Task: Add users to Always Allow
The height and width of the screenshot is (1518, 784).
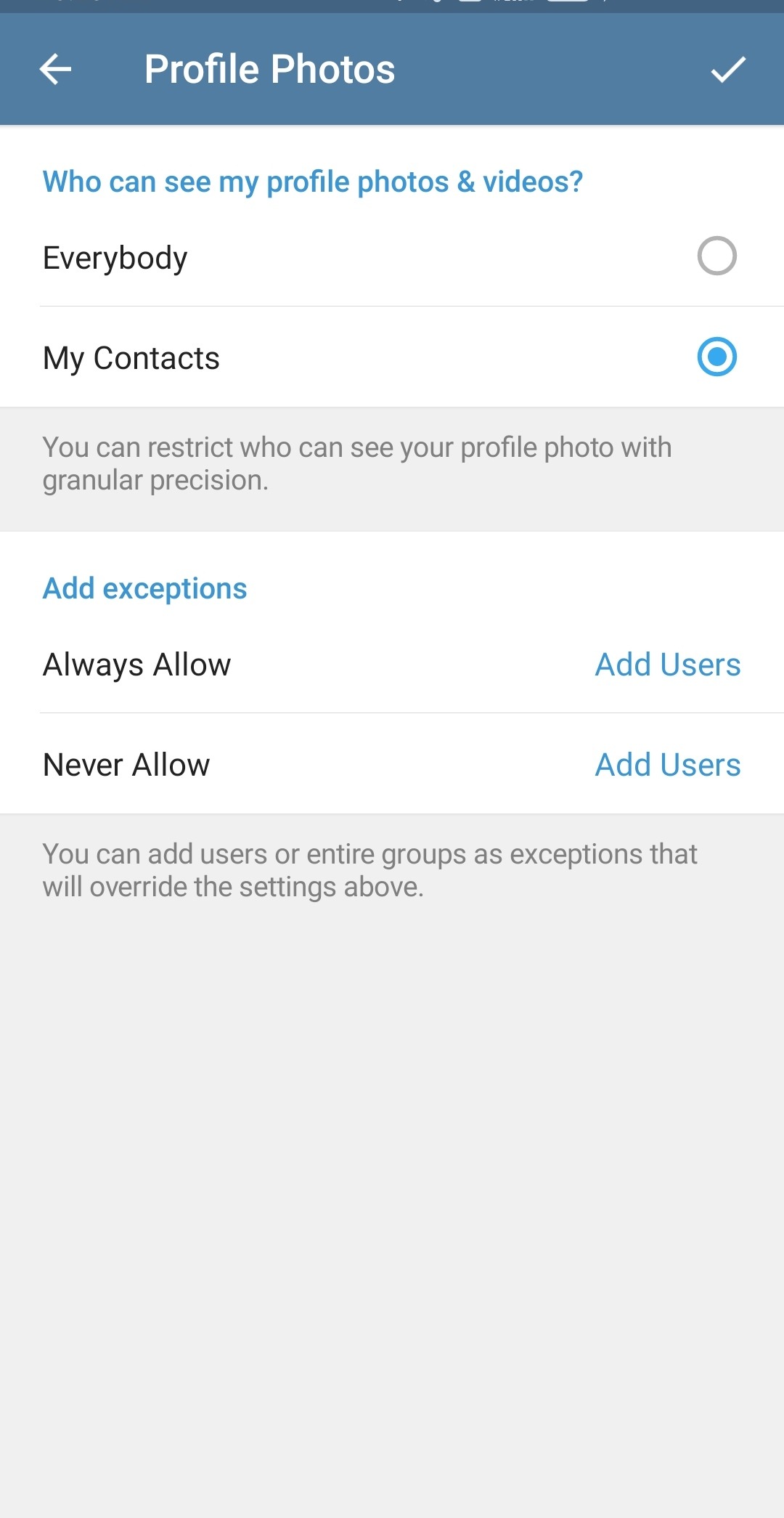Action: click(667, 665)
